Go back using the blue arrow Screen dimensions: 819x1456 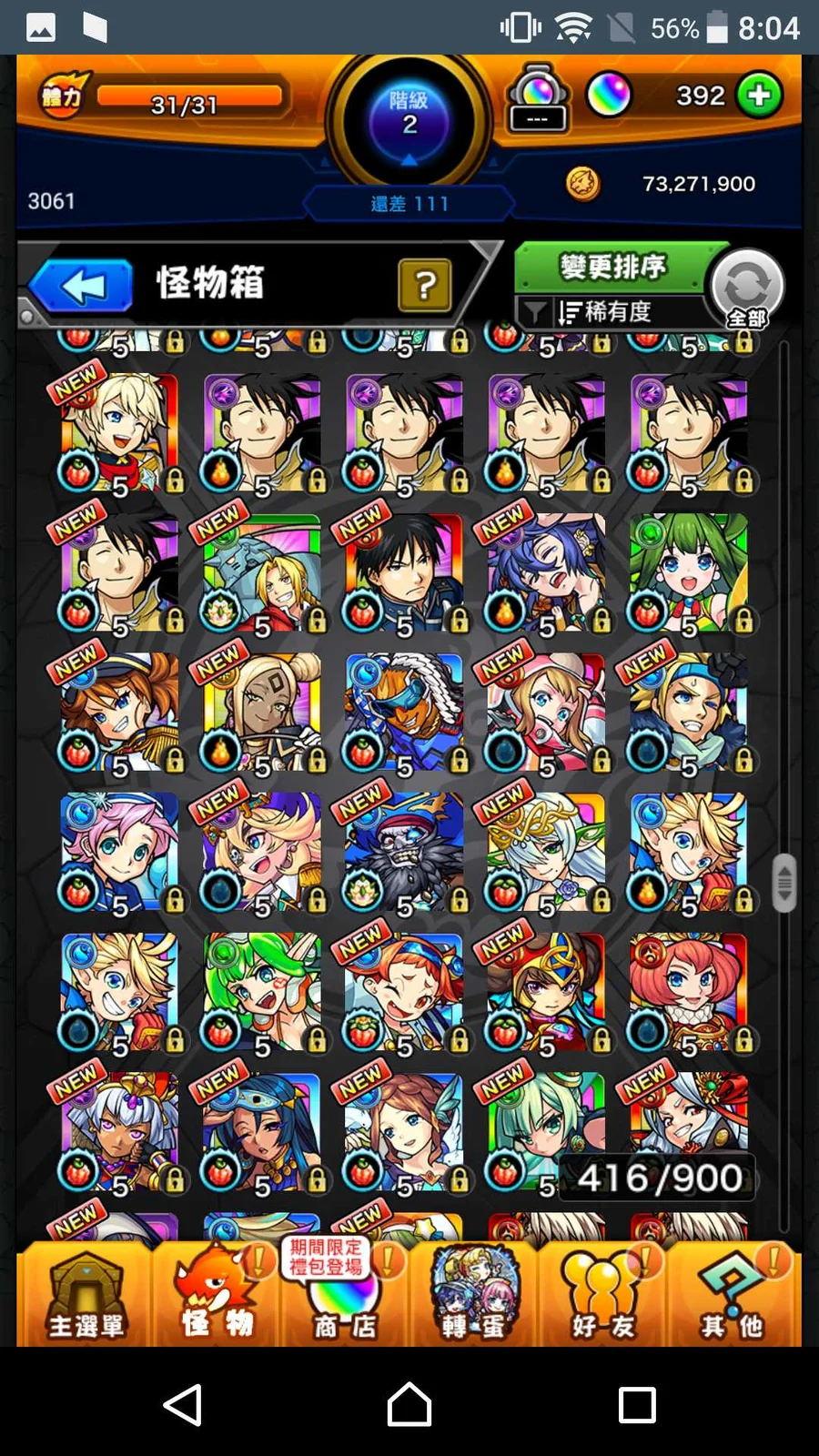(x=82, y=286)
